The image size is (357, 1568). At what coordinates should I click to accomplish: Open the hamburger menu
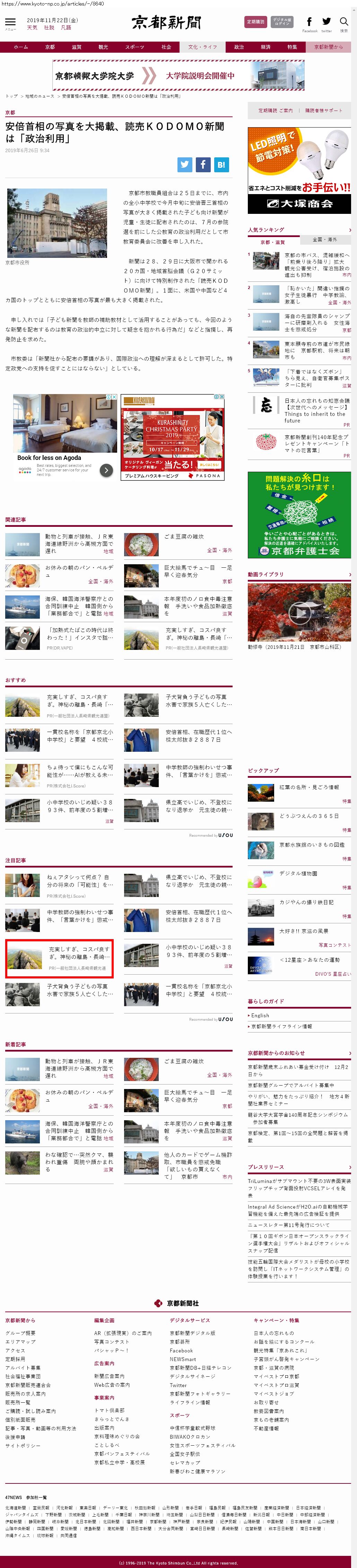[10, 22]
